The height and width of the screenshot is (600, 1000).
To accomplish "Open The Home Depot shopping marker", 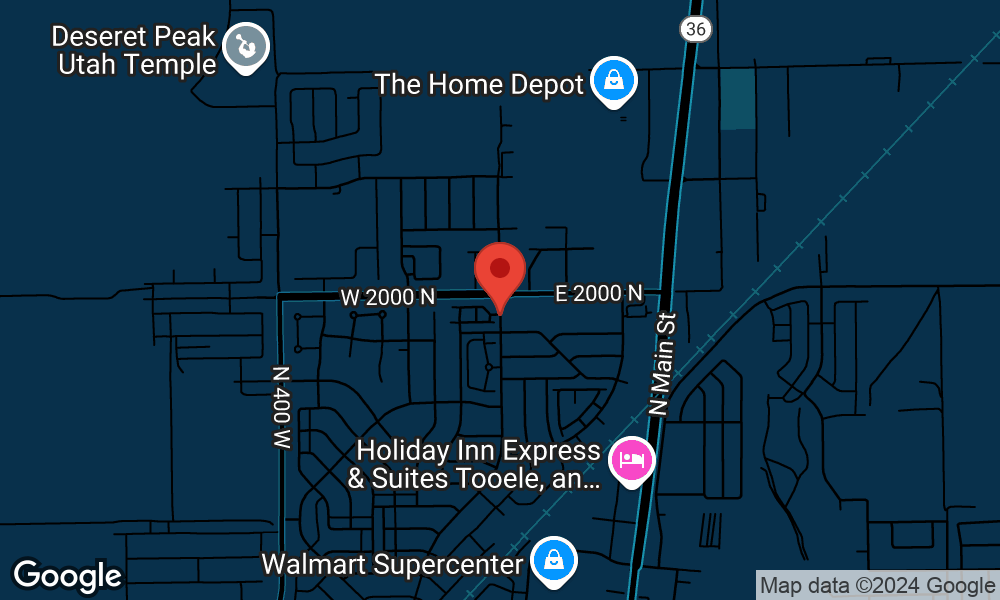I will tap(613, 82).
